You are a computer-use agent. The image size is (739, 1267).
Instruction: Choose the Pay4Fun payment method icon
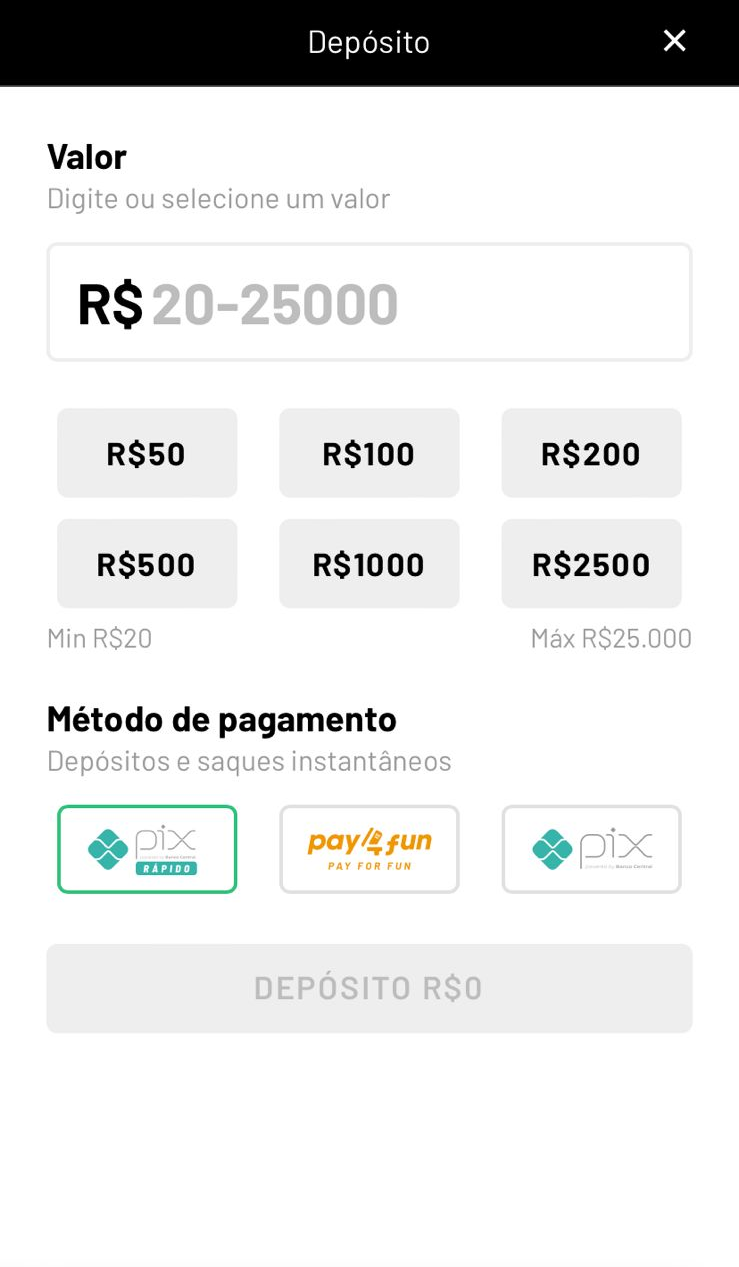[369, 849]
